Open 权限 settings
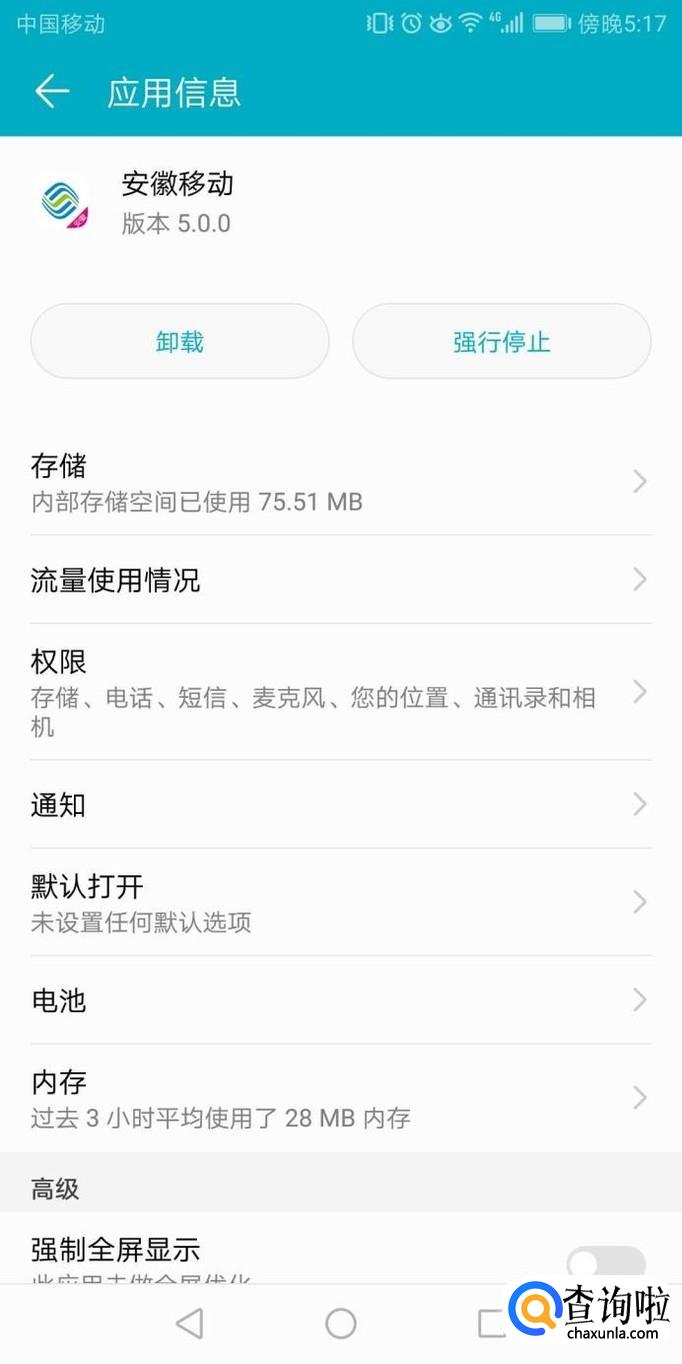The width and height of the screenshot is (682, 1364). click(x=340, y=692)
